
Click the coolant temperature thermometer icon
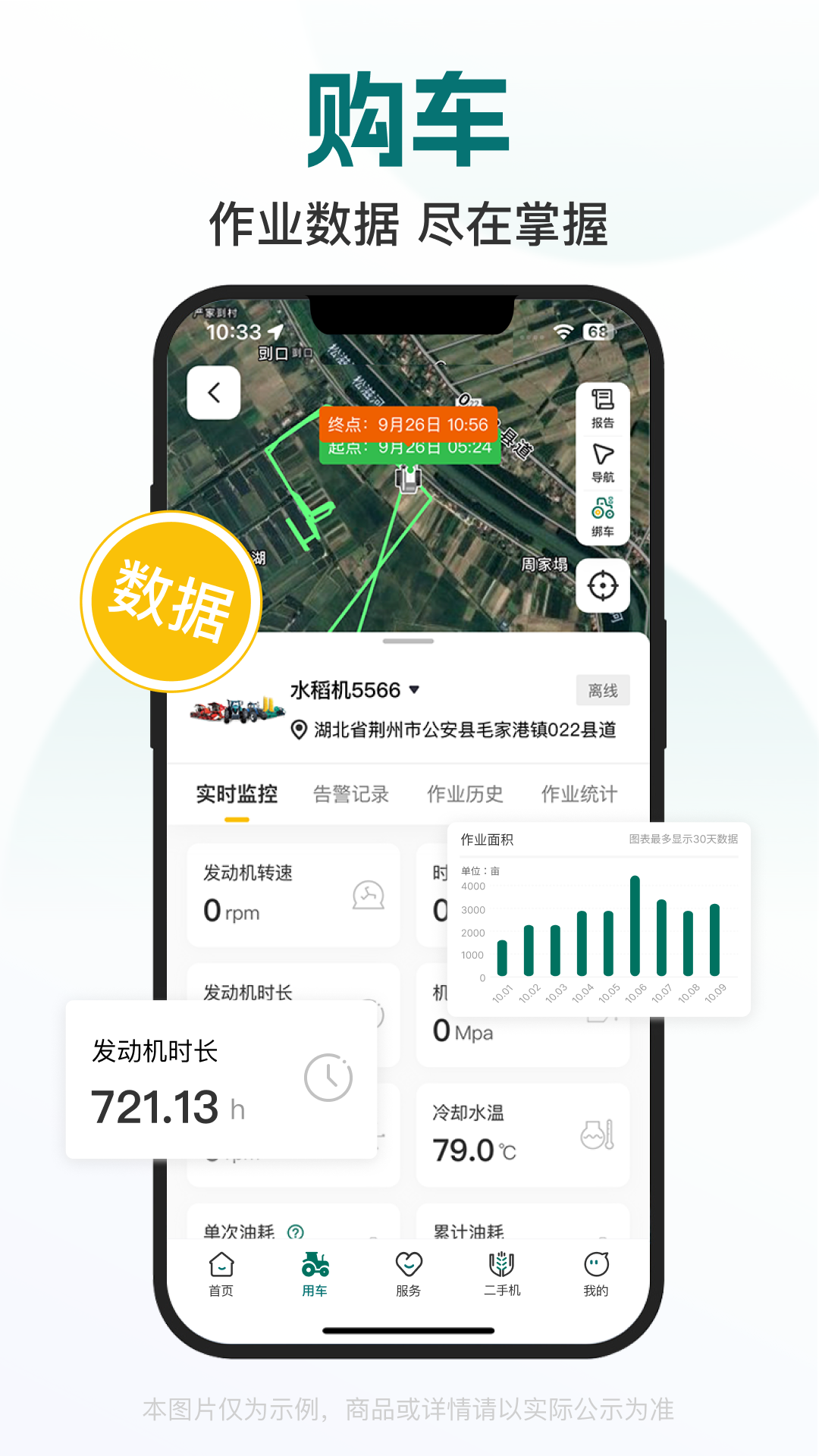pos(599,1135)
